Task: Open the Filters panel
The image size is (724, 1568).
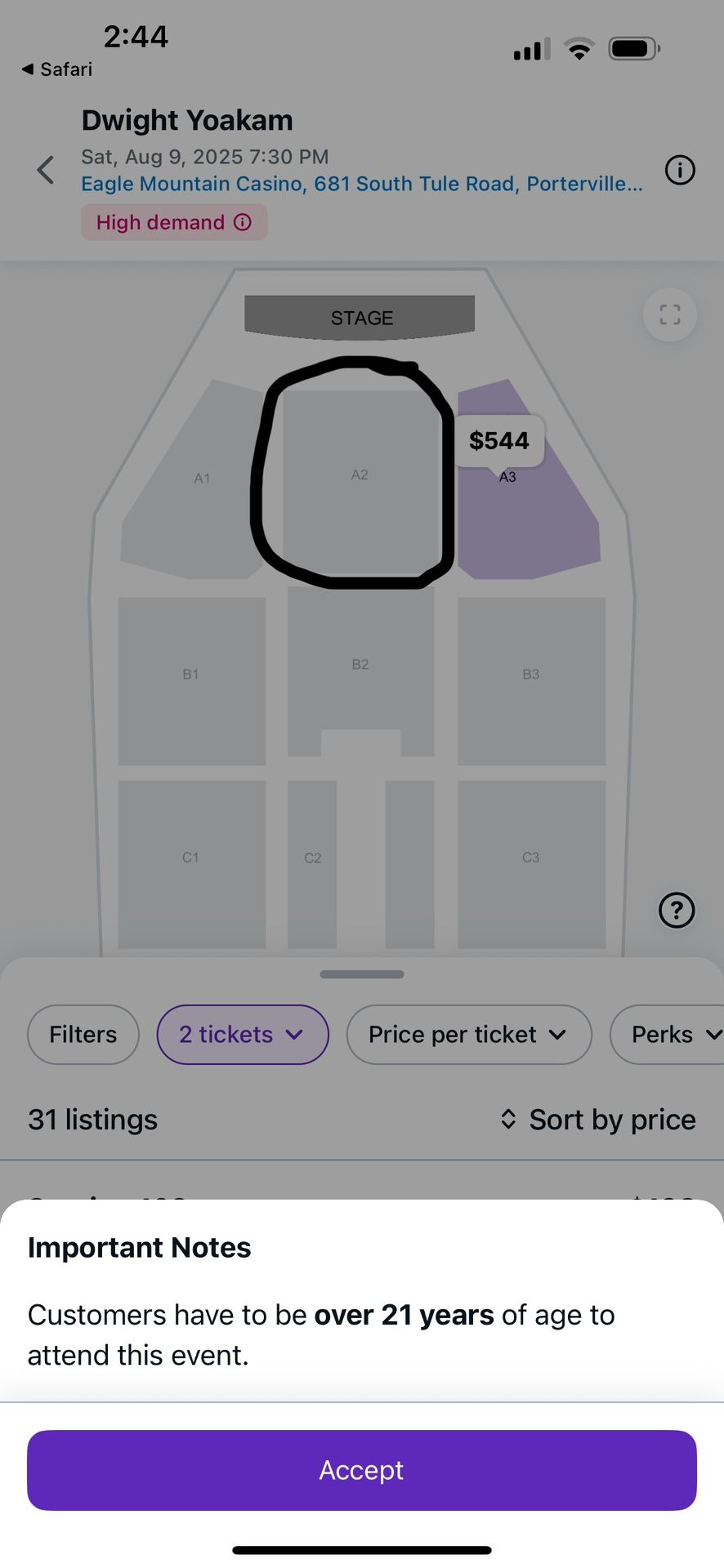Action: [83, 1034]
